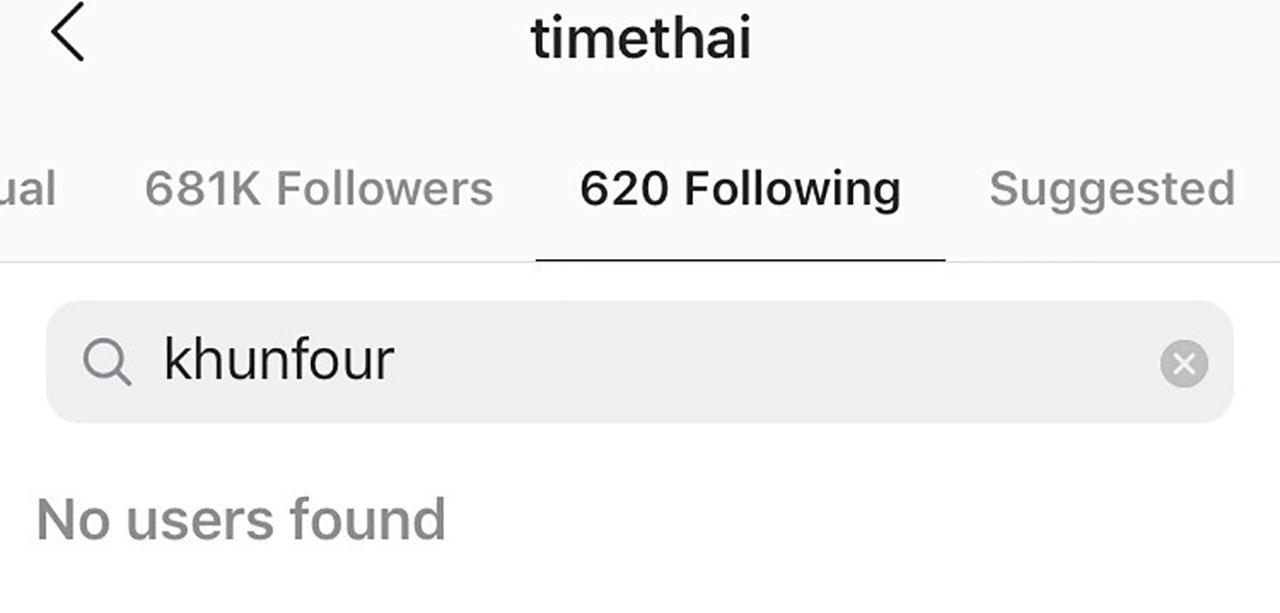Go back from timethai's following list
The image size is (1280, 613).
point(68,33)
